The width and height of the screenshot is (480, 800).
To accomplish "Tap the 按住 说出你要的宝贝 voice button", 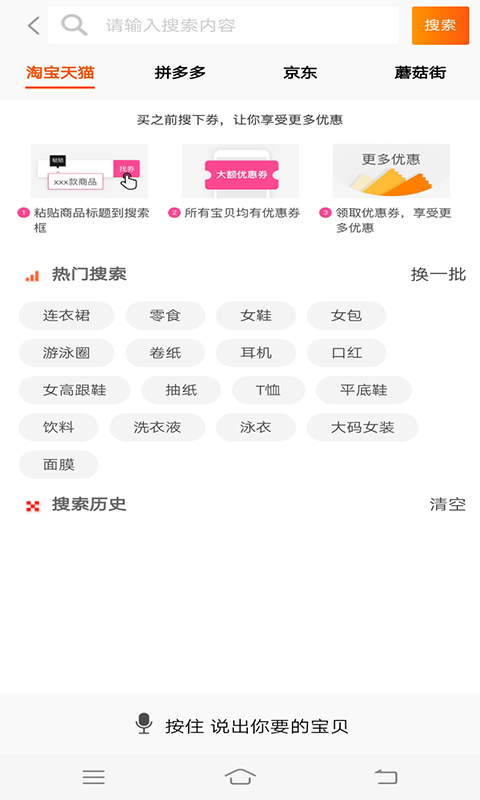I will (x=240, y=724).
